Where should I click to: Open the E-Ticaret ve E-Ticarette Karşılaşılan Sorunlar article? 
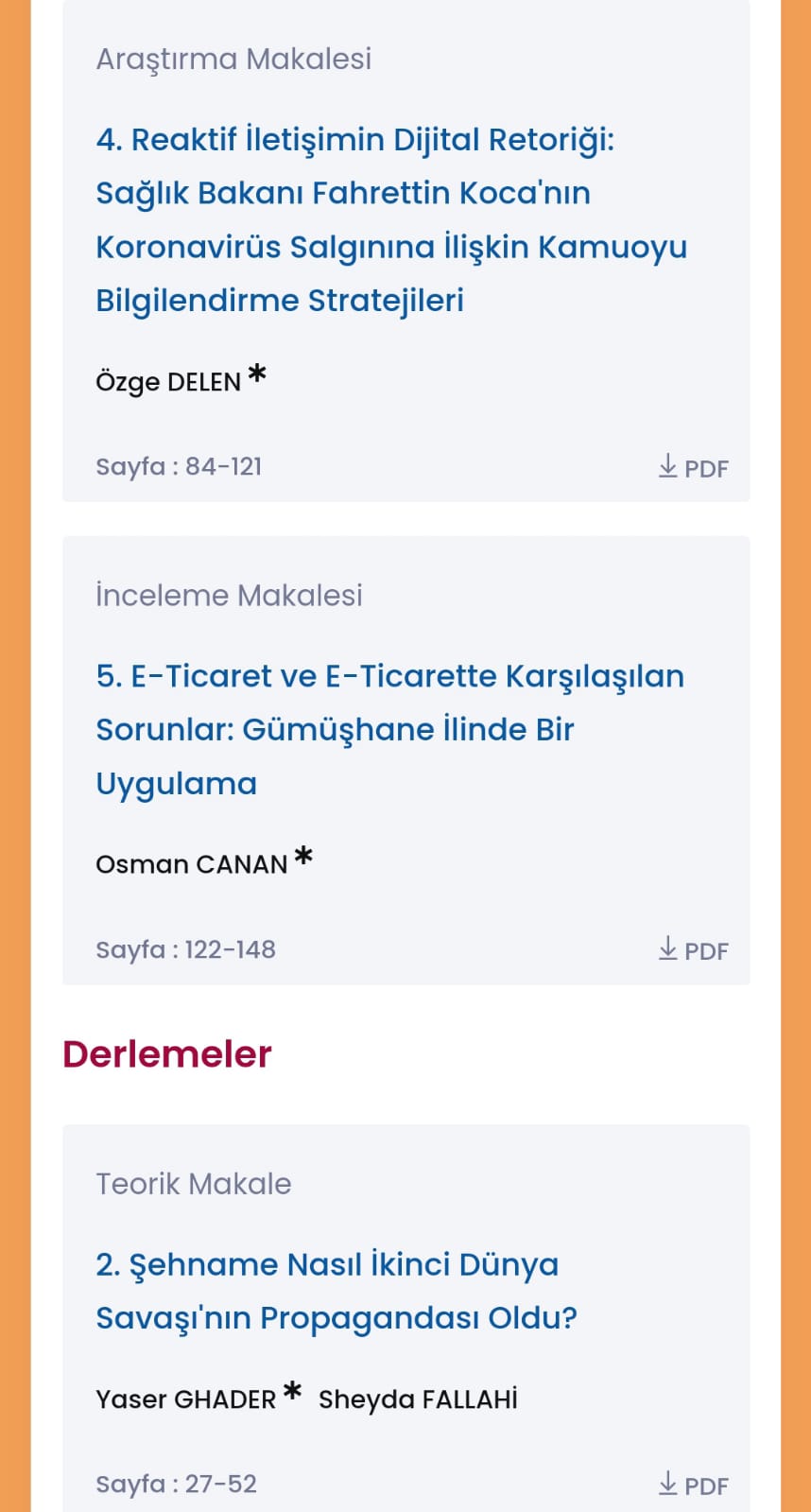[x=389, y=729]
